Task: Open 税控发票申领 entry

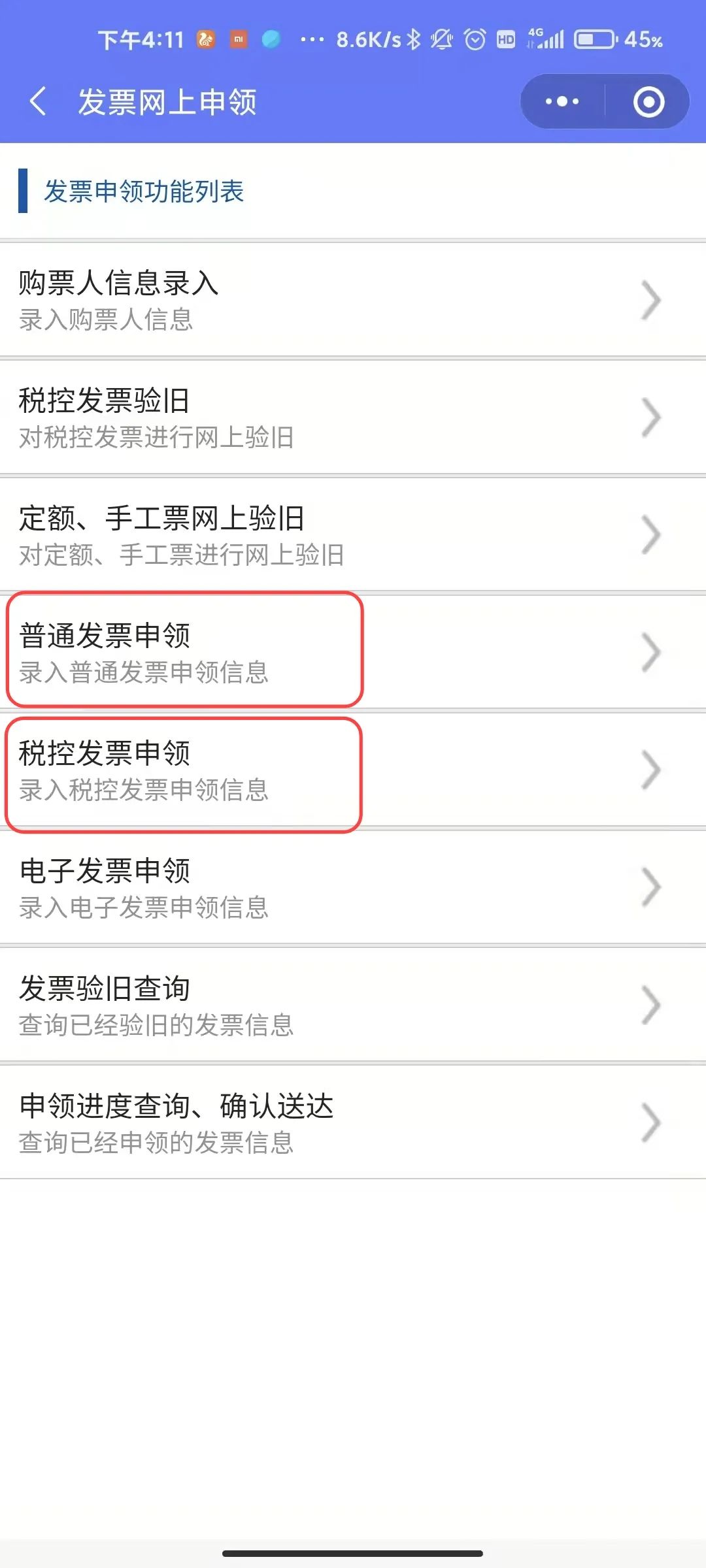Action: [x=353, y=770]
